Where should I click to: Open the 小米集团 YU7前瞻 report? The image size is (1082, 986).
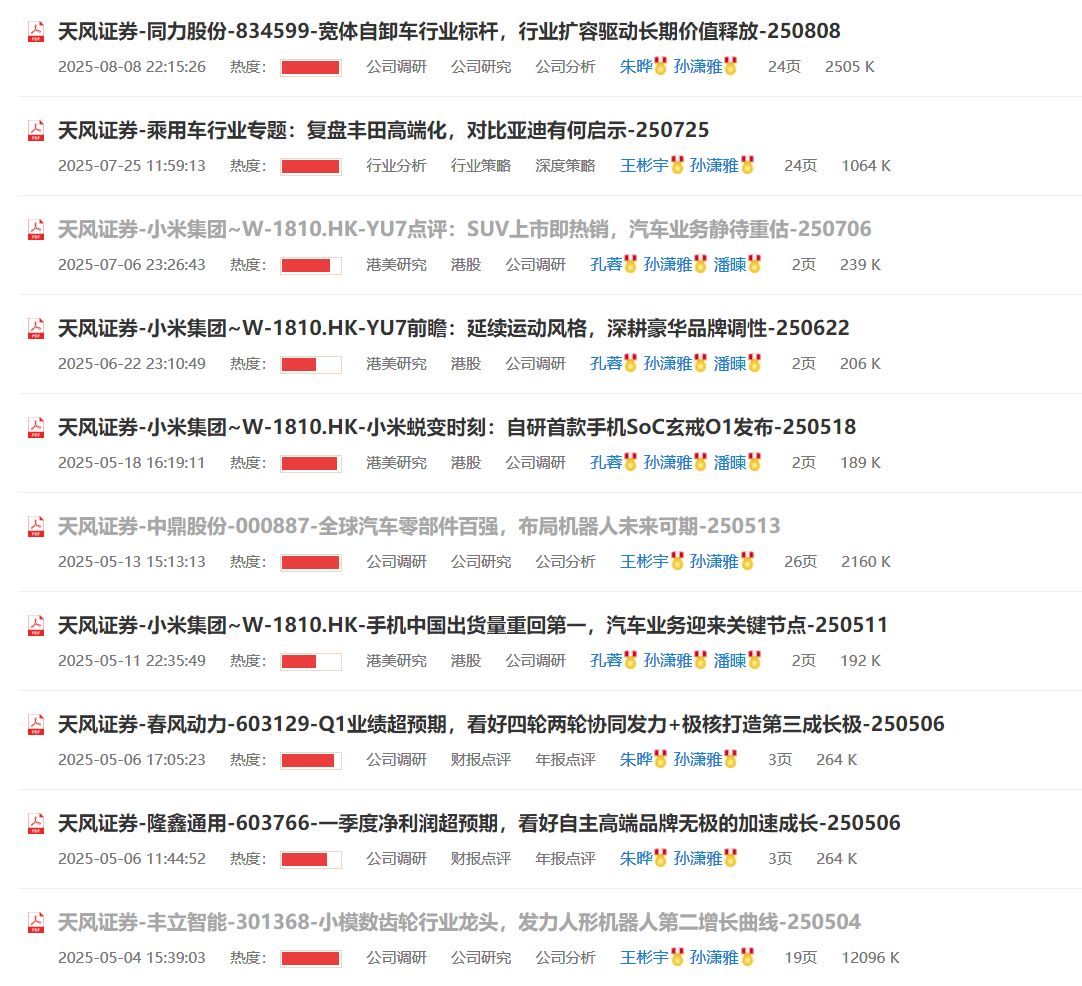click(x=453, y=328)
